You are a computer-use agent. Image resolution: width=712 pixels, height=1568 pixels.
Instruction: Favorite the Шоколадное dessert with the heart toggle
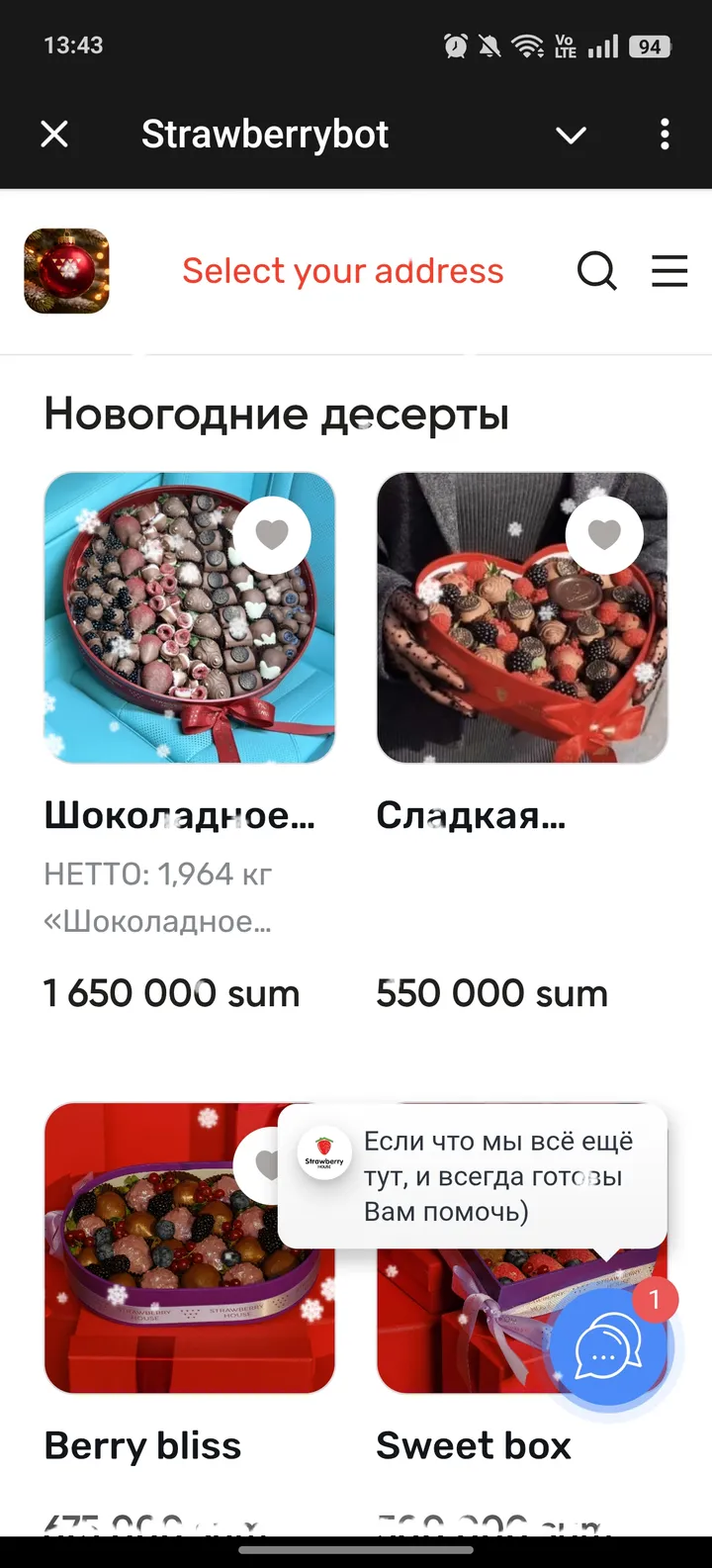(271, 534)
